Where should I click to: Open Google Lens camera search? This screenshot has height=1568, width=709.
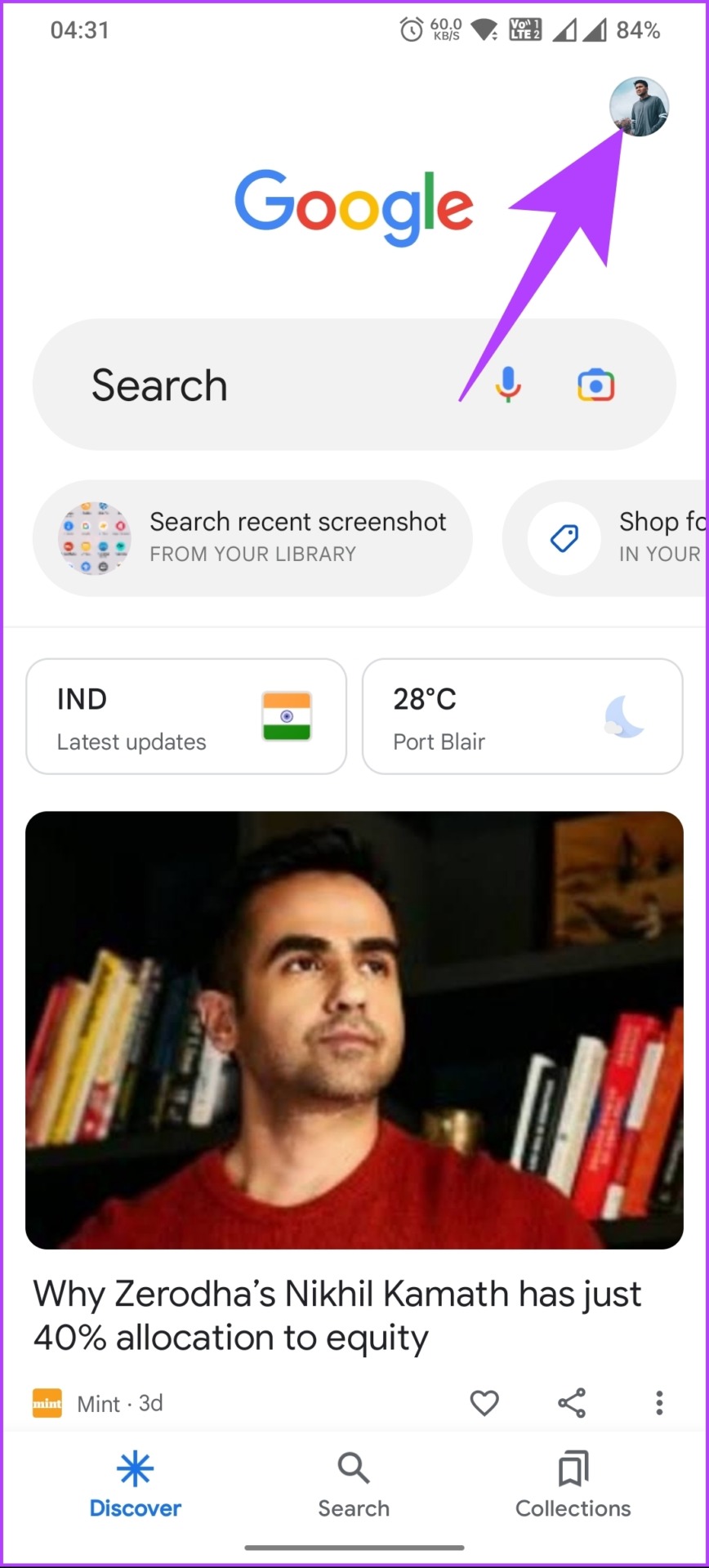(x=596, y=385)
